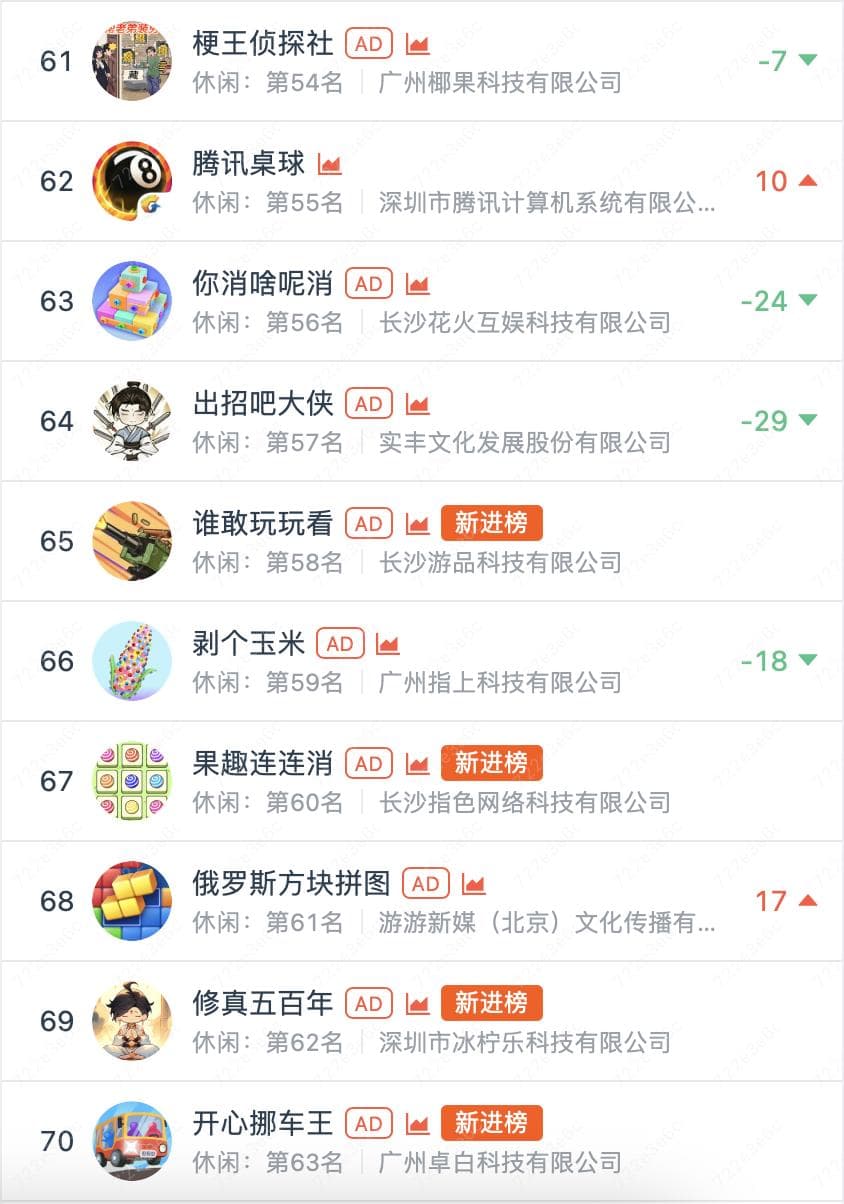844x1204 pixels.
Task: Open the 开心挪车王 entry
Action: 263,1123
